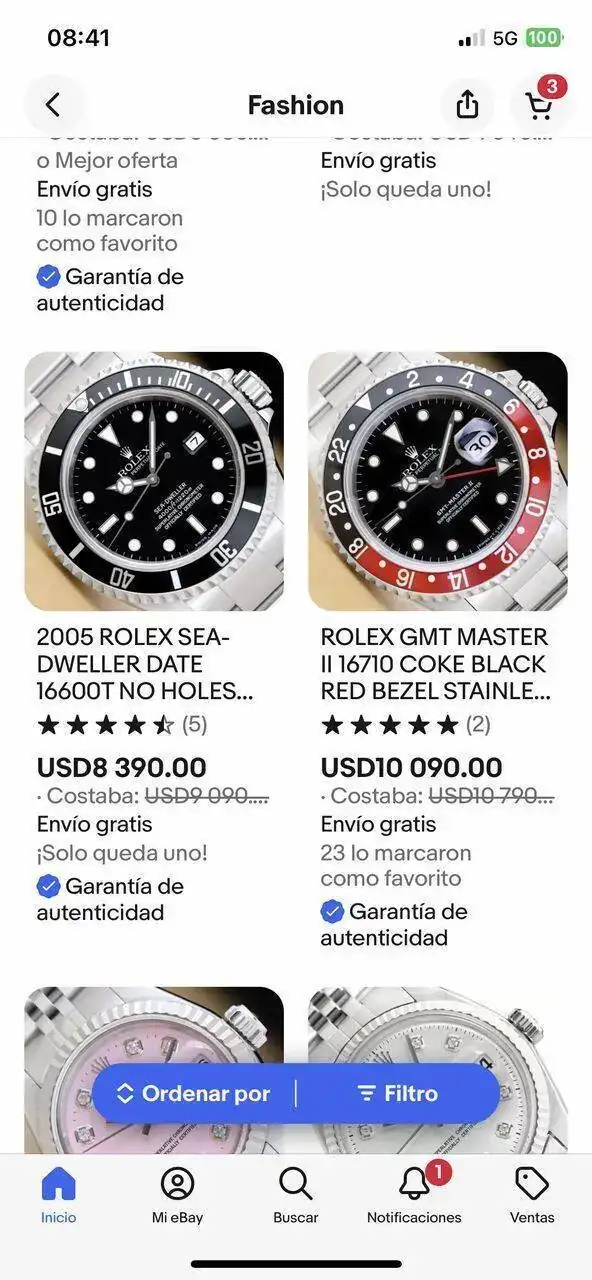Viewport: 592px width, 1280px height.
Task: Open the Rolex GMT Master II Coke listing
Action: [x=438, y=481]
